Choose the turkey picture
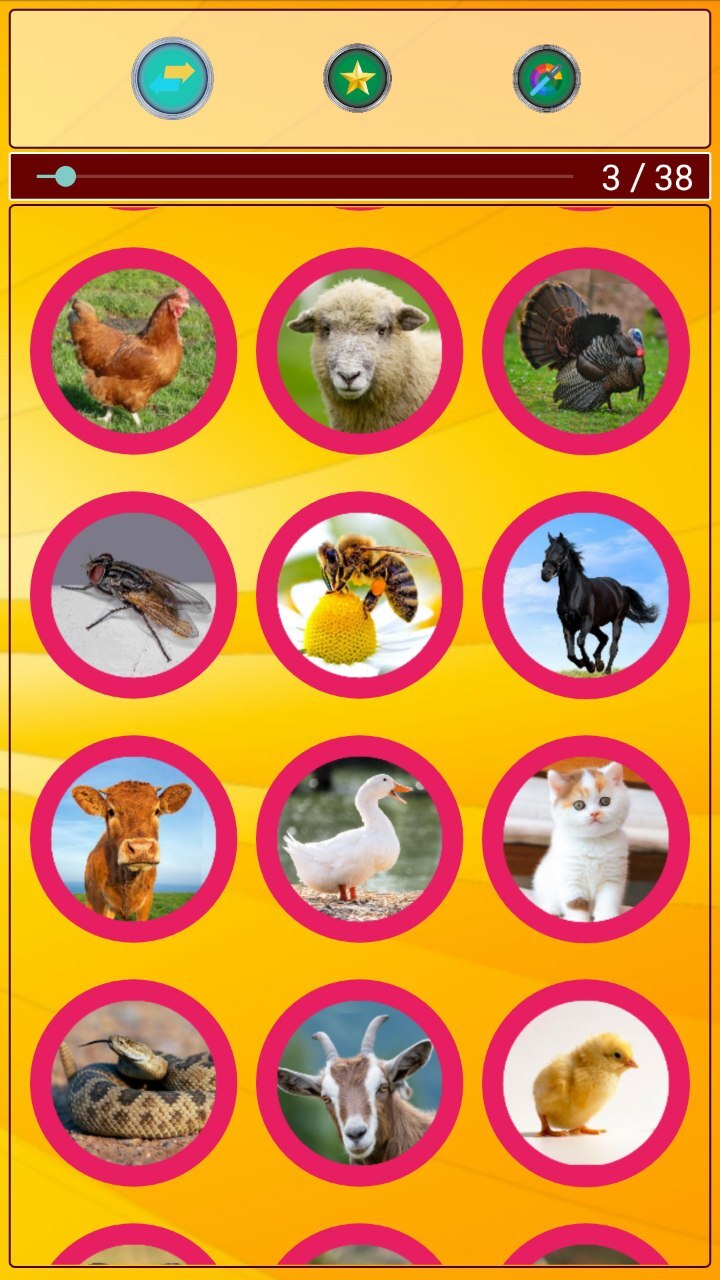720x1280 pixels. pyautogui.click(x=585, y=351)
